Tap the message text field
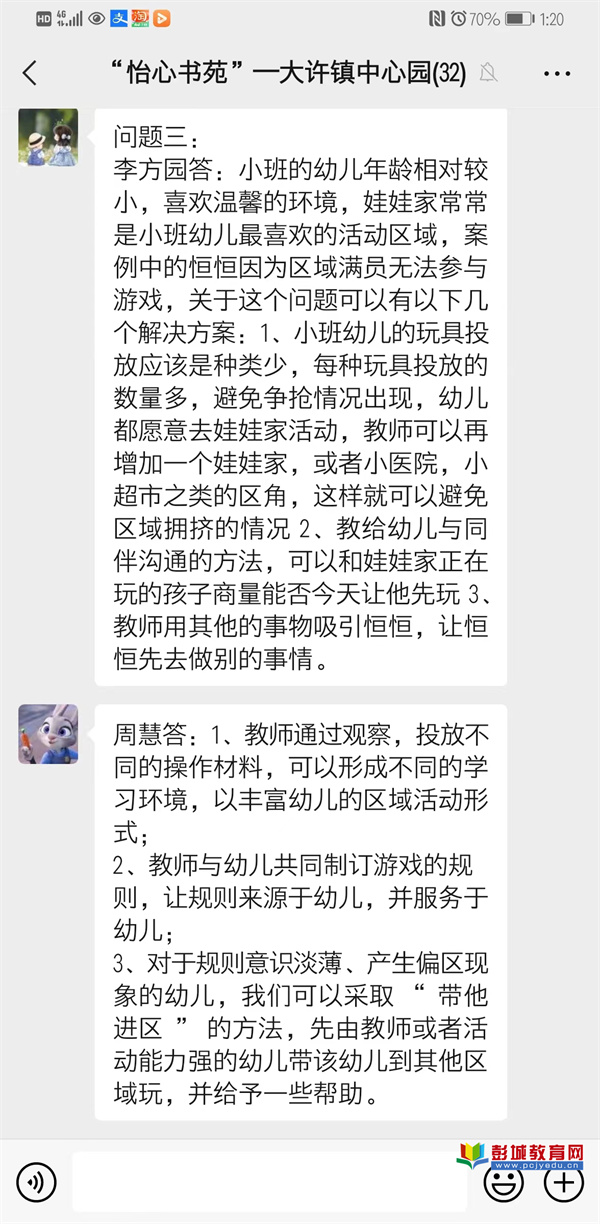600x1224 pixels. (x=270, y=1183)
